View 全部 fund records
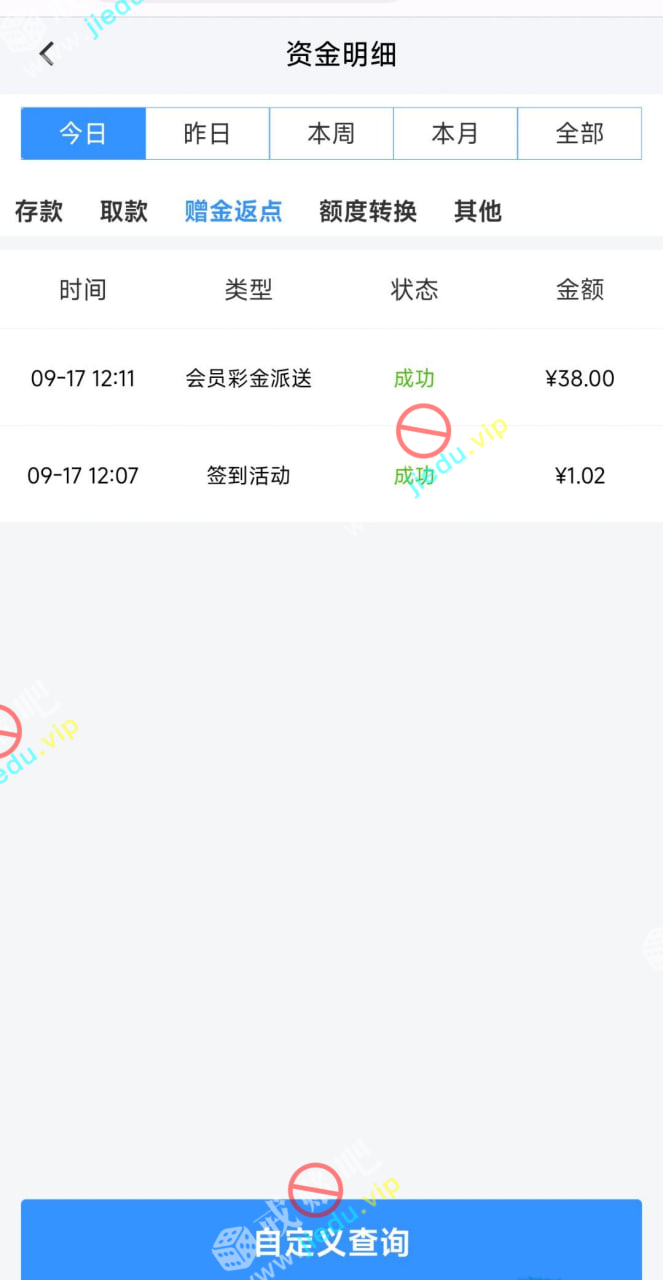The width and height of the screenshot is (663, 1280). point(579,134)
